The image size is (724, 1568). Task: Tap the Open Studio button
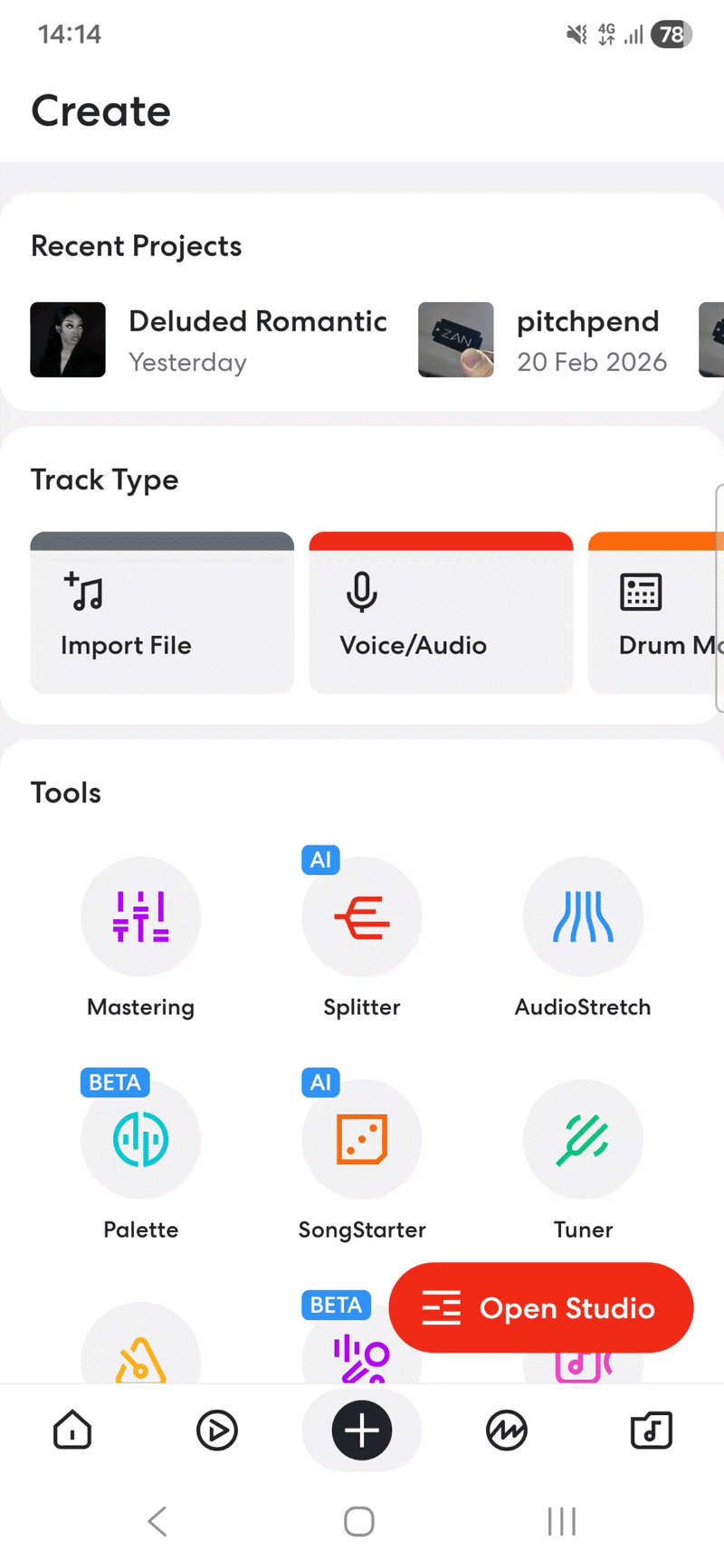pyautogui.click(x=541, y=1308)
